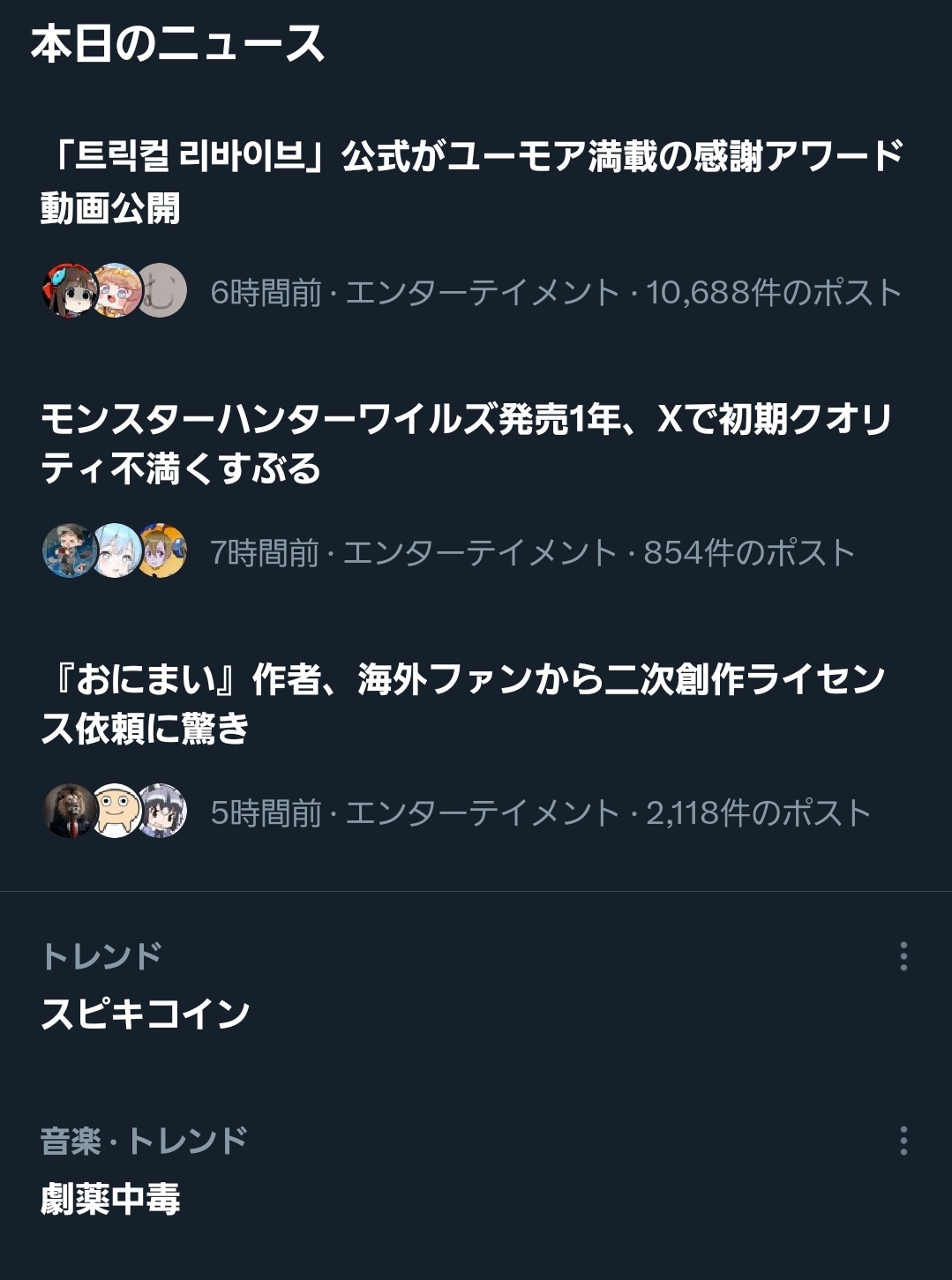
Task: Open the モンスターハンターワイルズ anniversary news story
Action: click(466, 443)
